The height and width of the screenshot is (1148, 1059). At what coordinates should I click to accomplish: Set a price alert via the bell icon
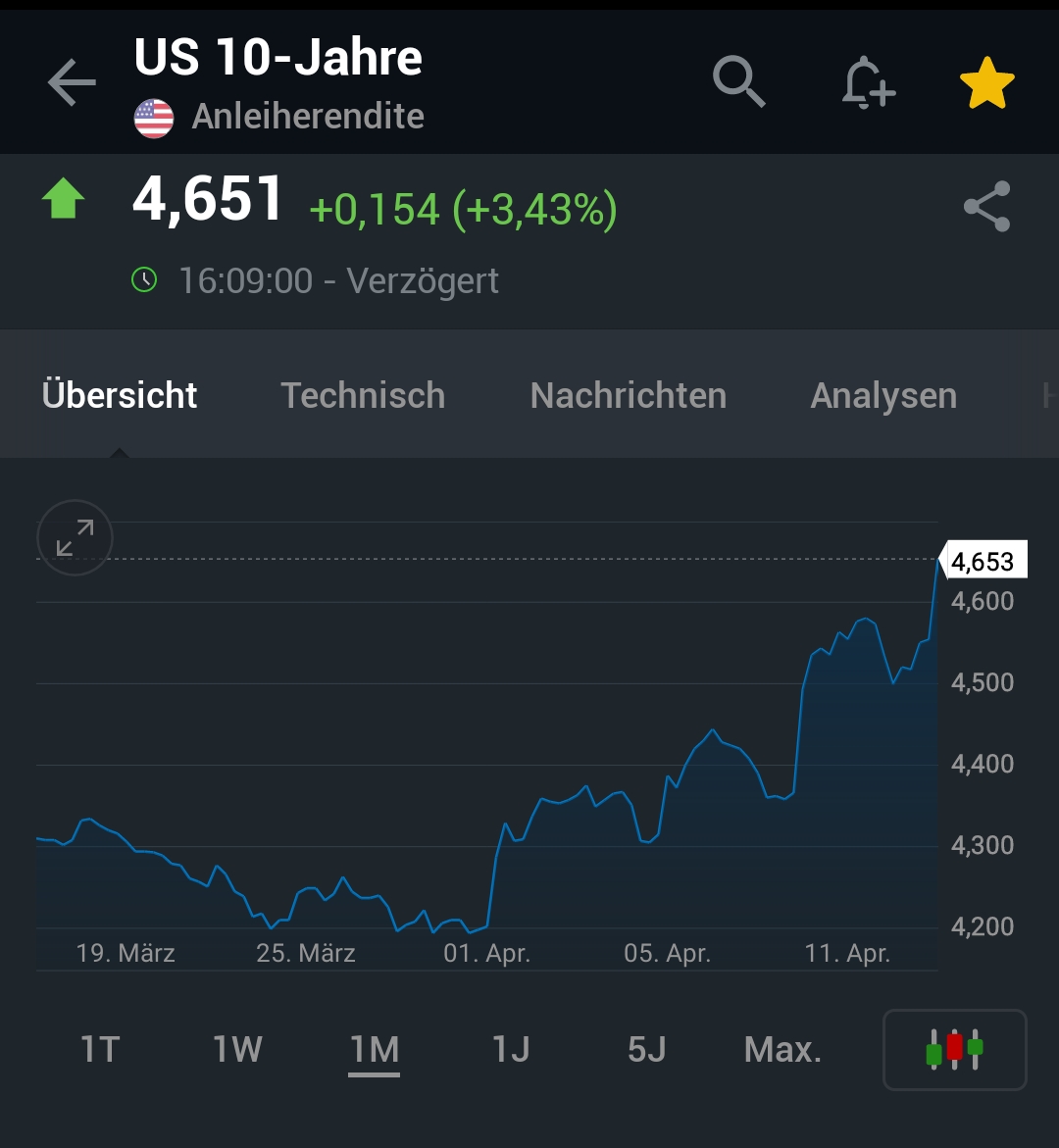tap(867, 82)
